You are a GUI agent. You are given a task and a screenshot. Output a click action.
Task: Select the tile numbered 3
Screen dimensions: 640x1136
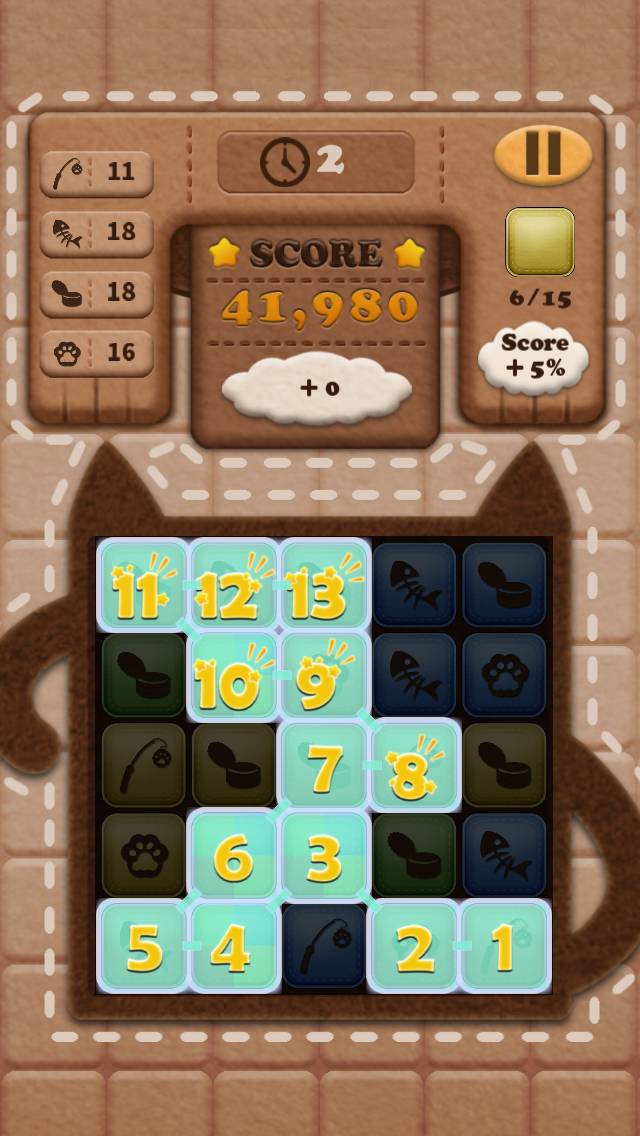coord(322,858)
